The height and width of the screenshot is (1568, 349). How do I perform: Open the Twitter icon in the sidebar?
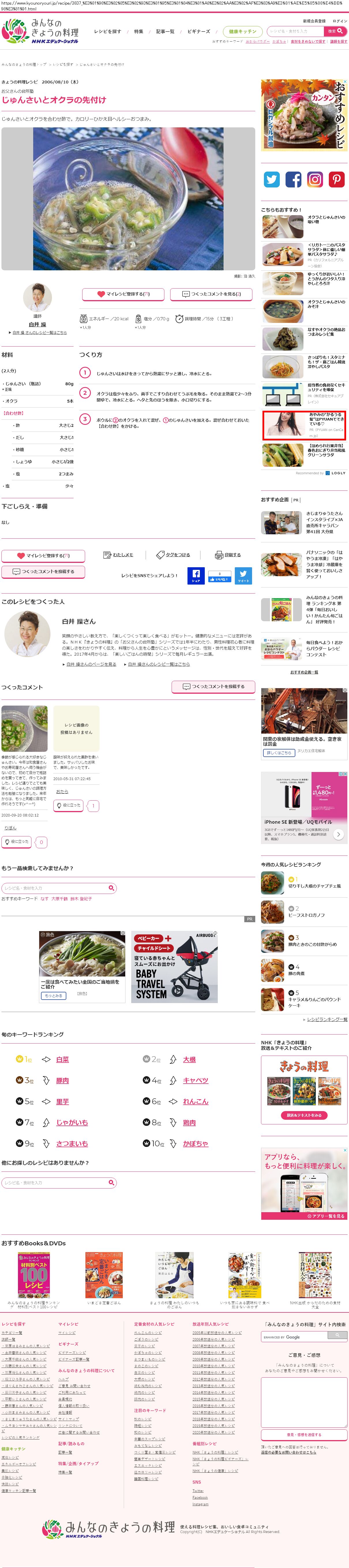[272, 179]
